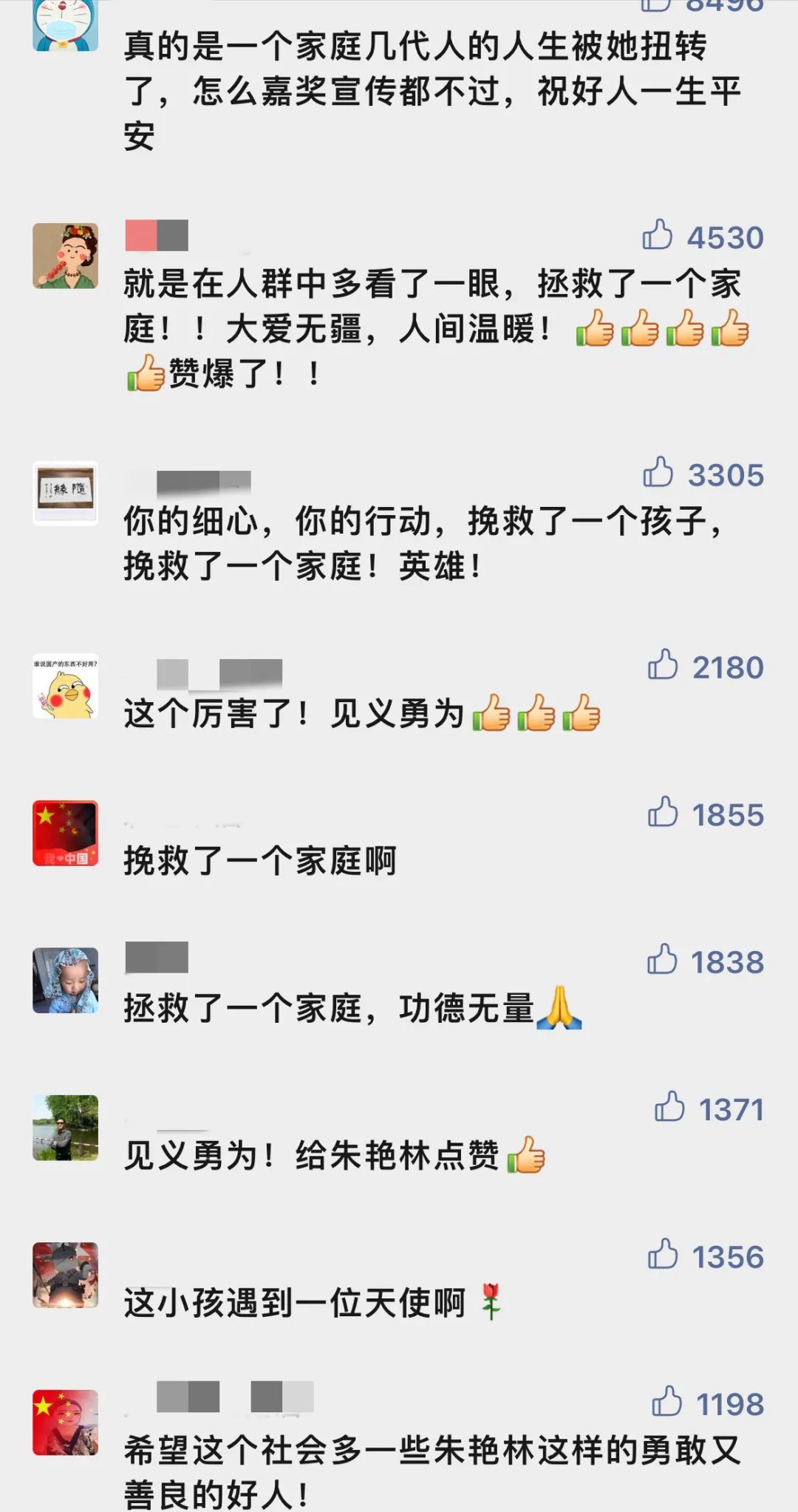Like the 功德无量 comment with 1838 likes

[x=662, y=960]
